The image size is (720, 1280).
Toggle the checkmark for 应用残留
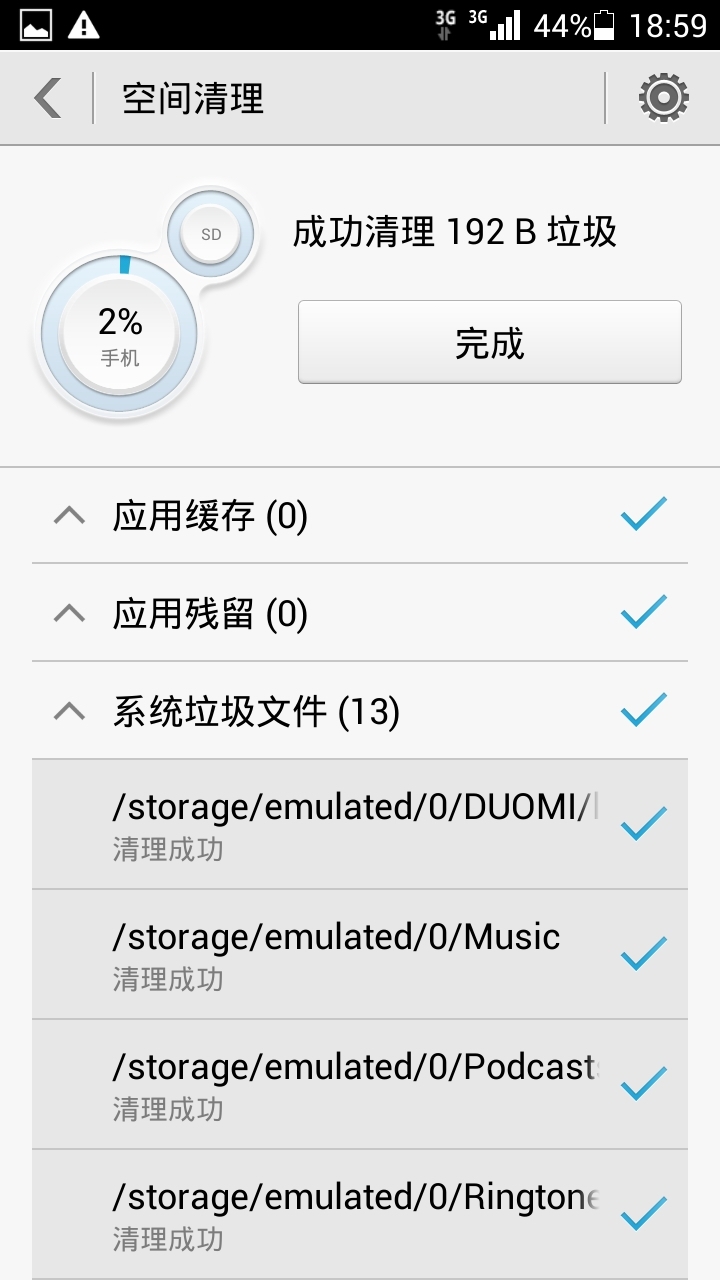pyautogui.click(x=644, y=612)
